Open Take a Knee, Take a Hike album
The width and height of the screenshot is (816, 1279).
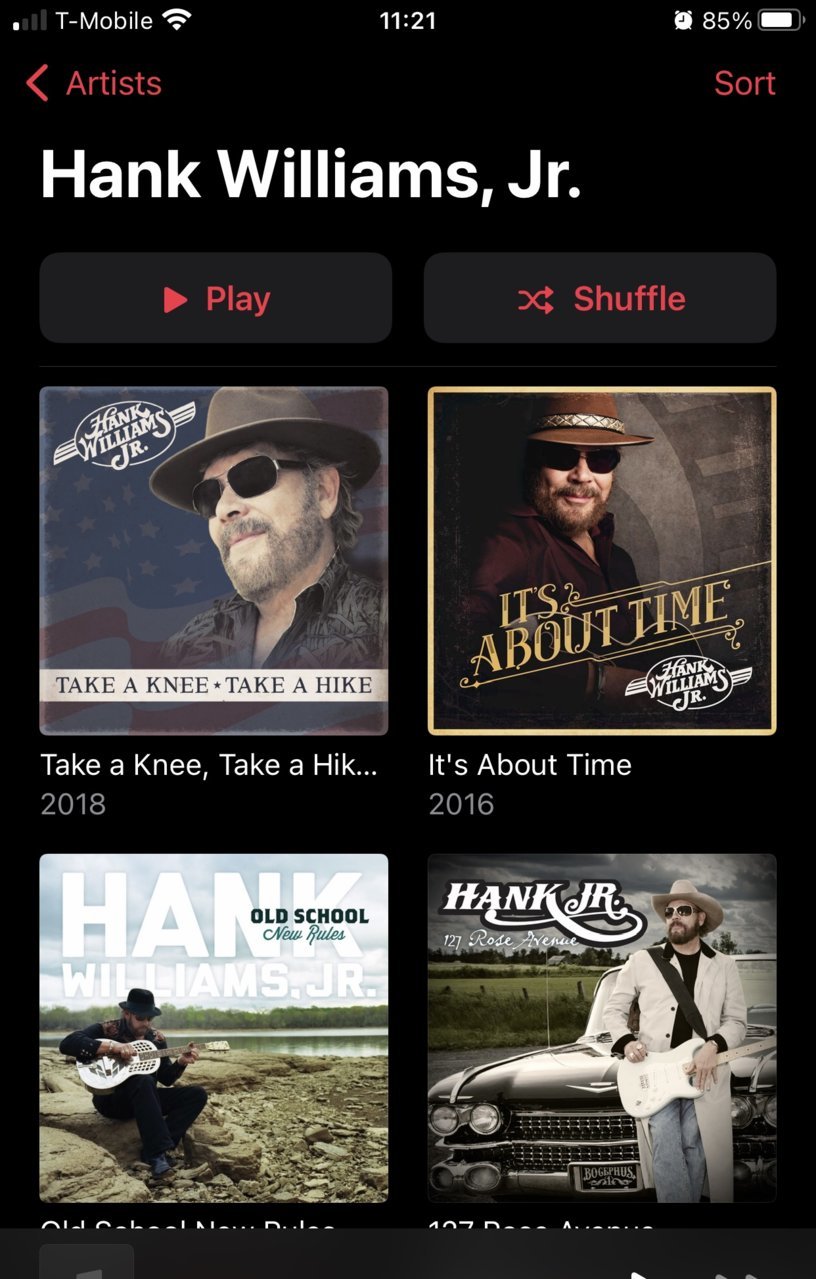pyautogui.click(x=213, y=561)
